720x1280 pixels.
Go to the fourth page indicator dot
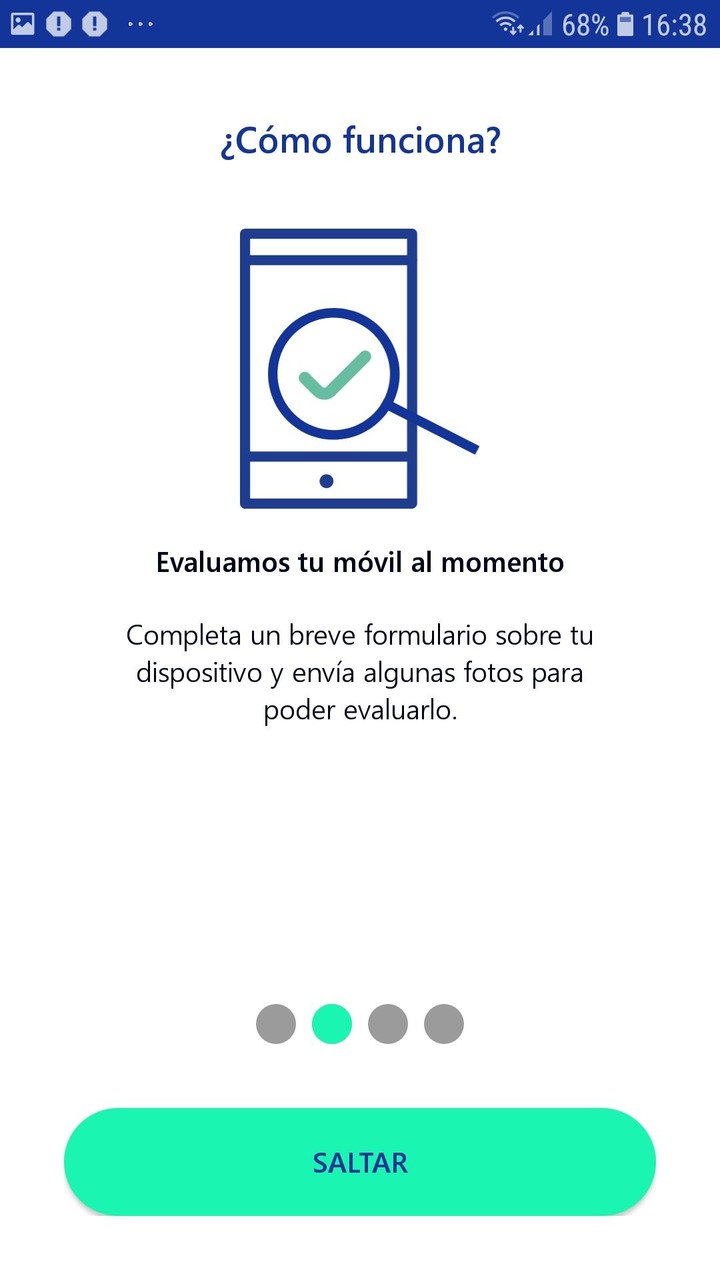click(444, 1024)
